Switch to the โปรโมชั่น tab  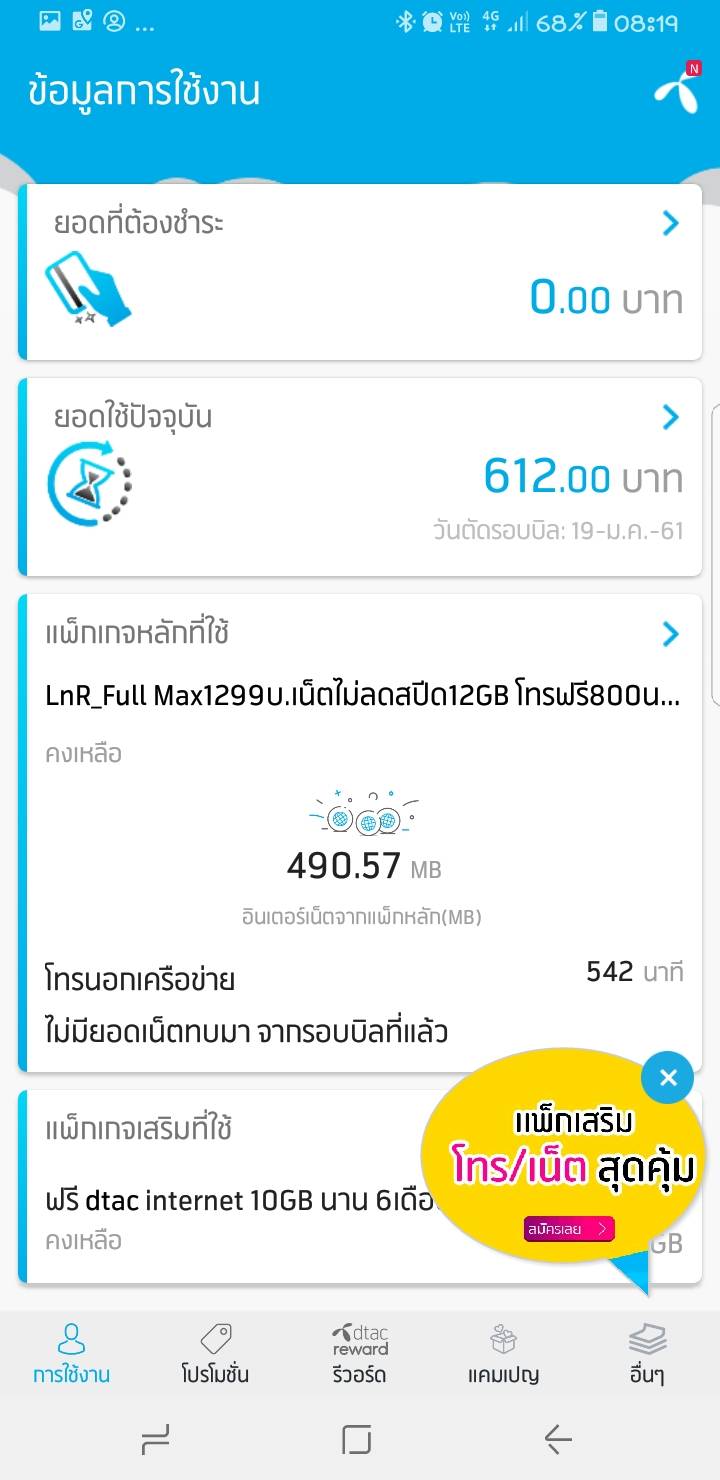(215, 1353)
